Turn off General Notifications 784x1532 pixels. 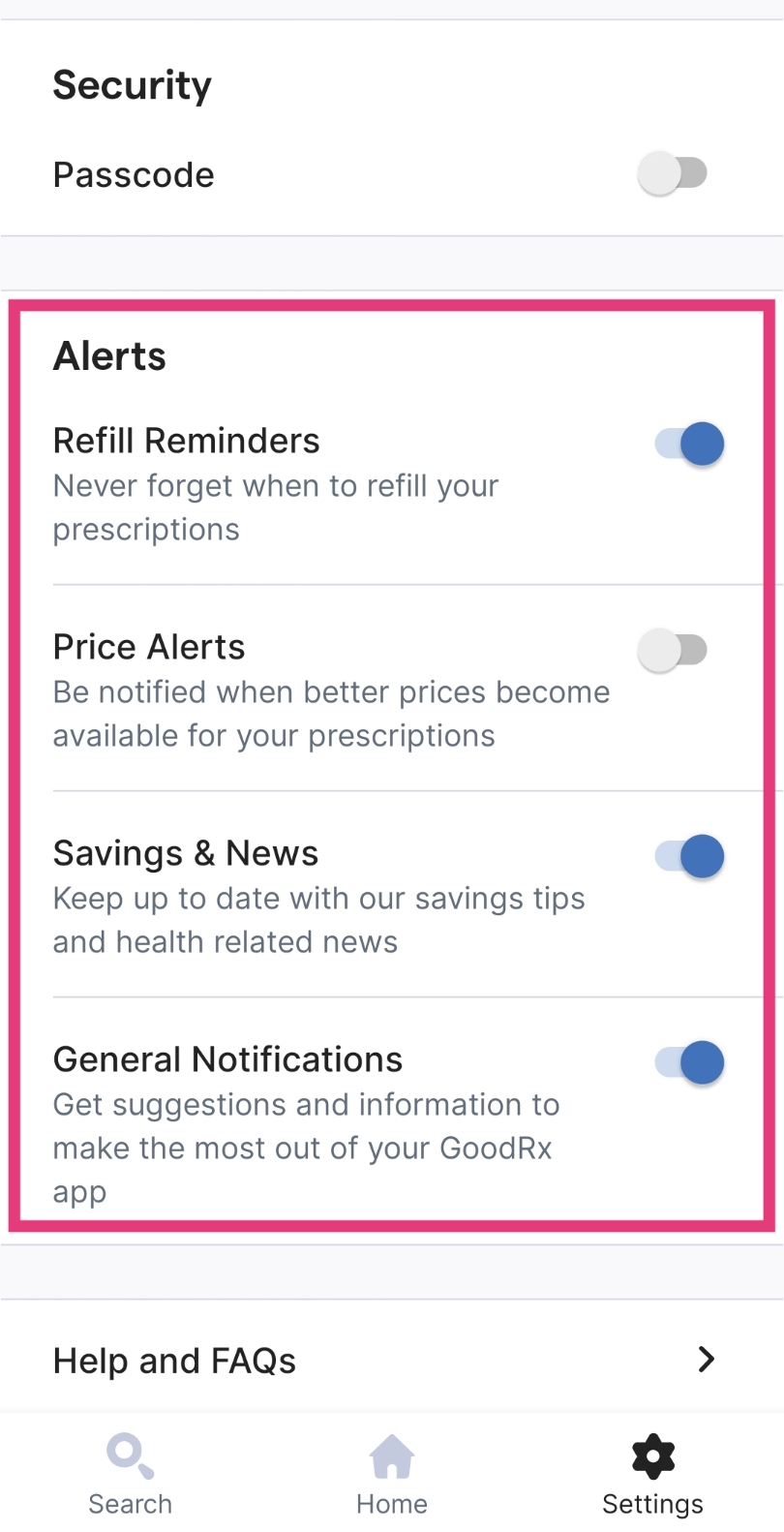click(x=689, y=1063)
